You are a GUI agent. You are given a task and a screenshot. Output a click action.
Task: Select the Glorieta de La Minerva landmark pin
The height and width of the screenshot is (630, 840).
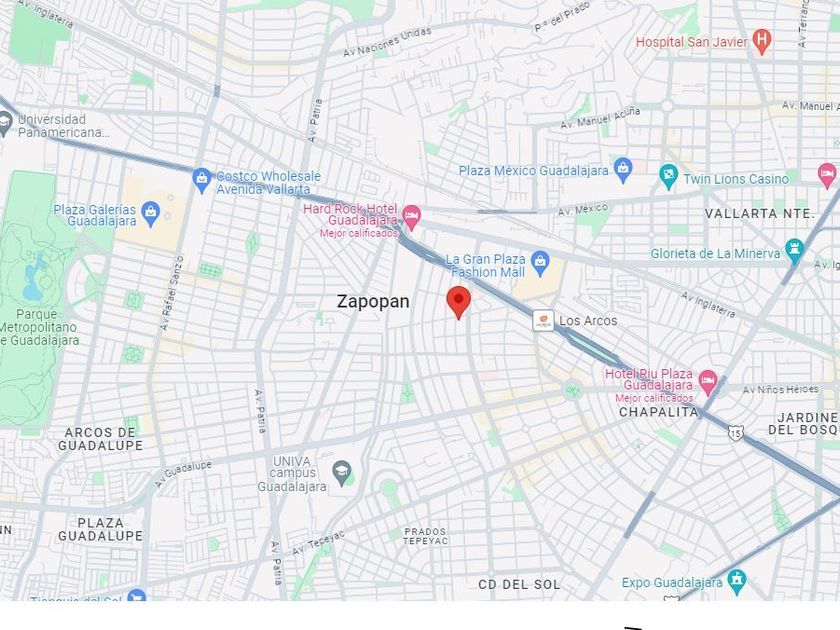(794, 252)
